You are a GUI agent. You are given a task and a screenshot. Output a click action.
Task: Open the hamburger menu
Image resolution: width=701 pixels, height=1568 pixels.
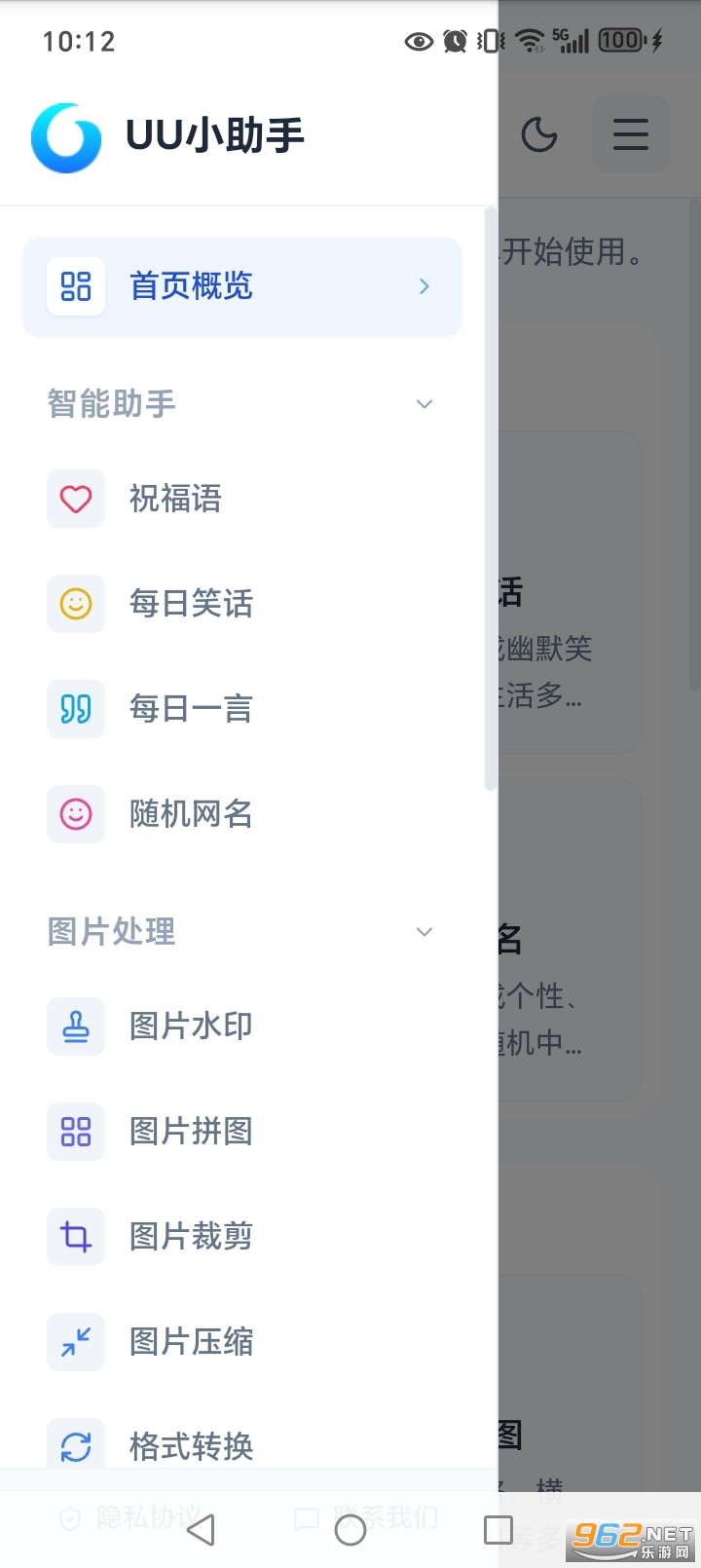(x=631, y=135)
